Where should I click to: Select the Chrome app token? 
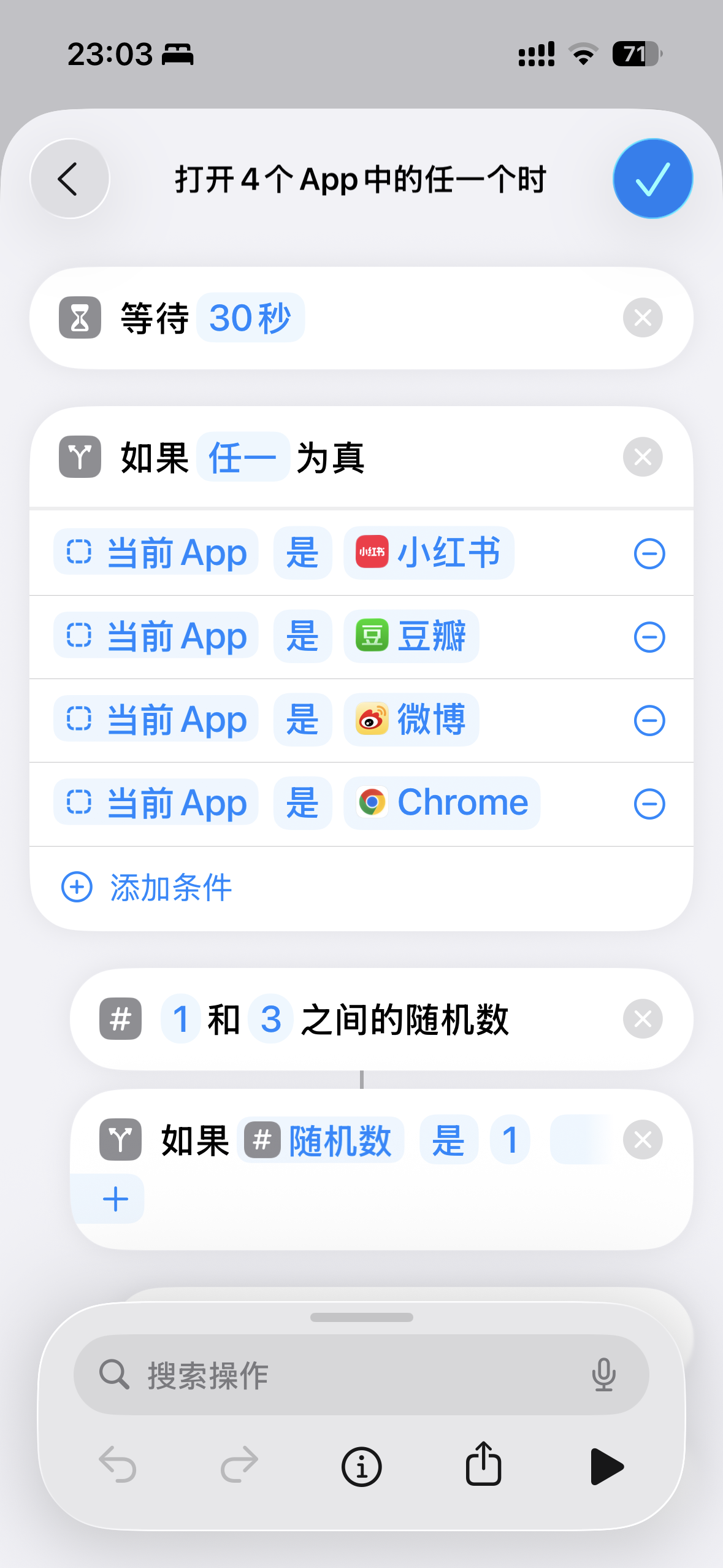tap(442, 803)
